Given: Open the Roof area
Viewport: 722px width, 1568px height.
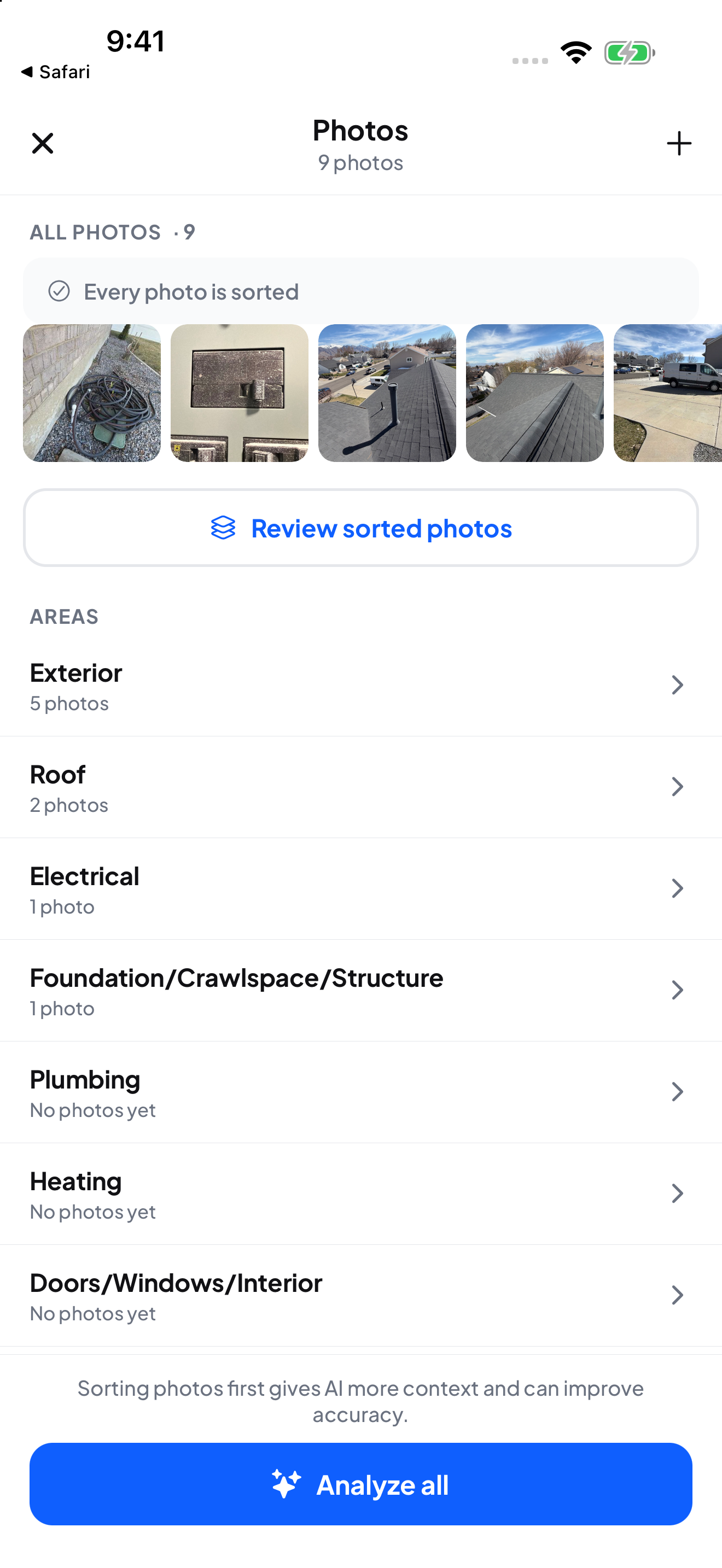Looking at the screenshot, I should coord(361,787).
